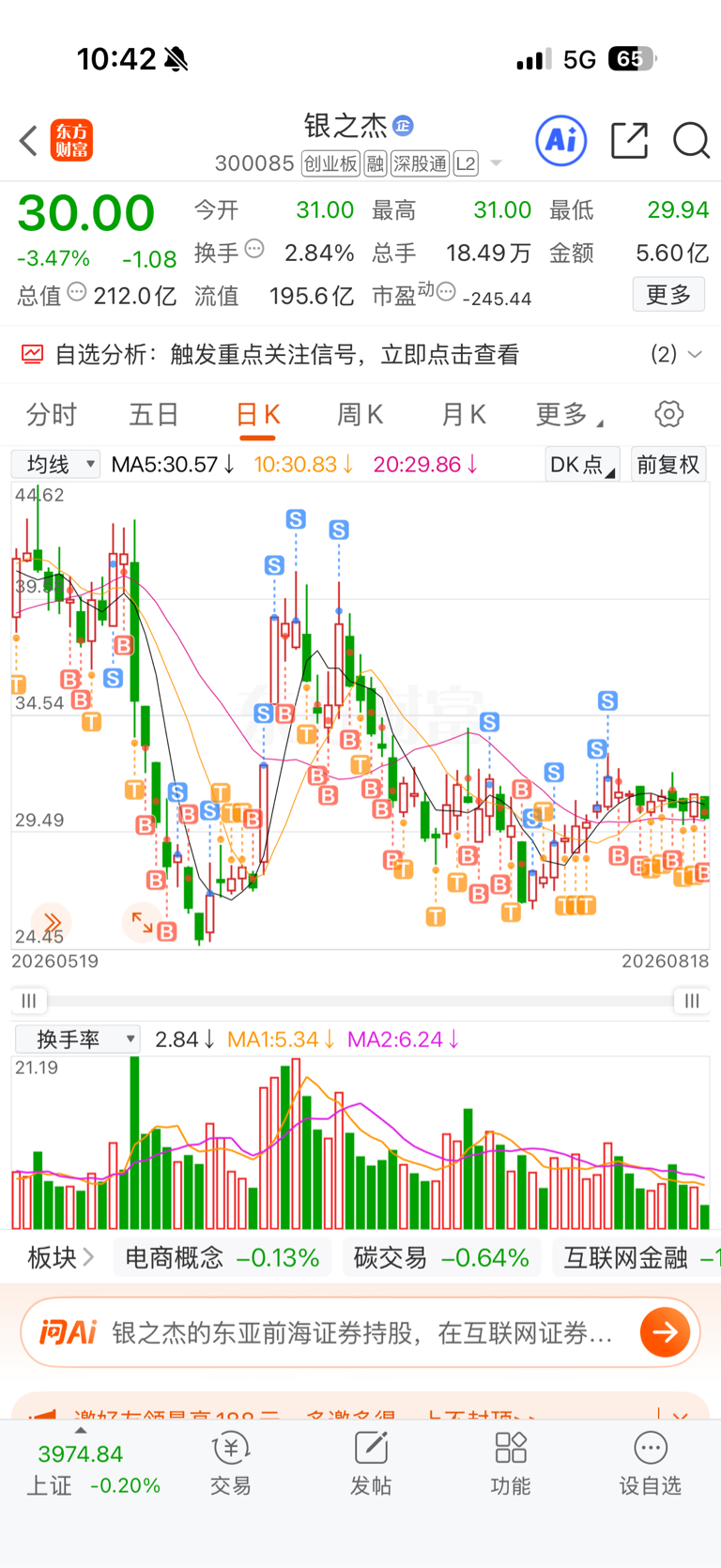Tap the 更多 button for more quote data
The height and width of the screenshot is (1568, 721).
tap(668, 295)
